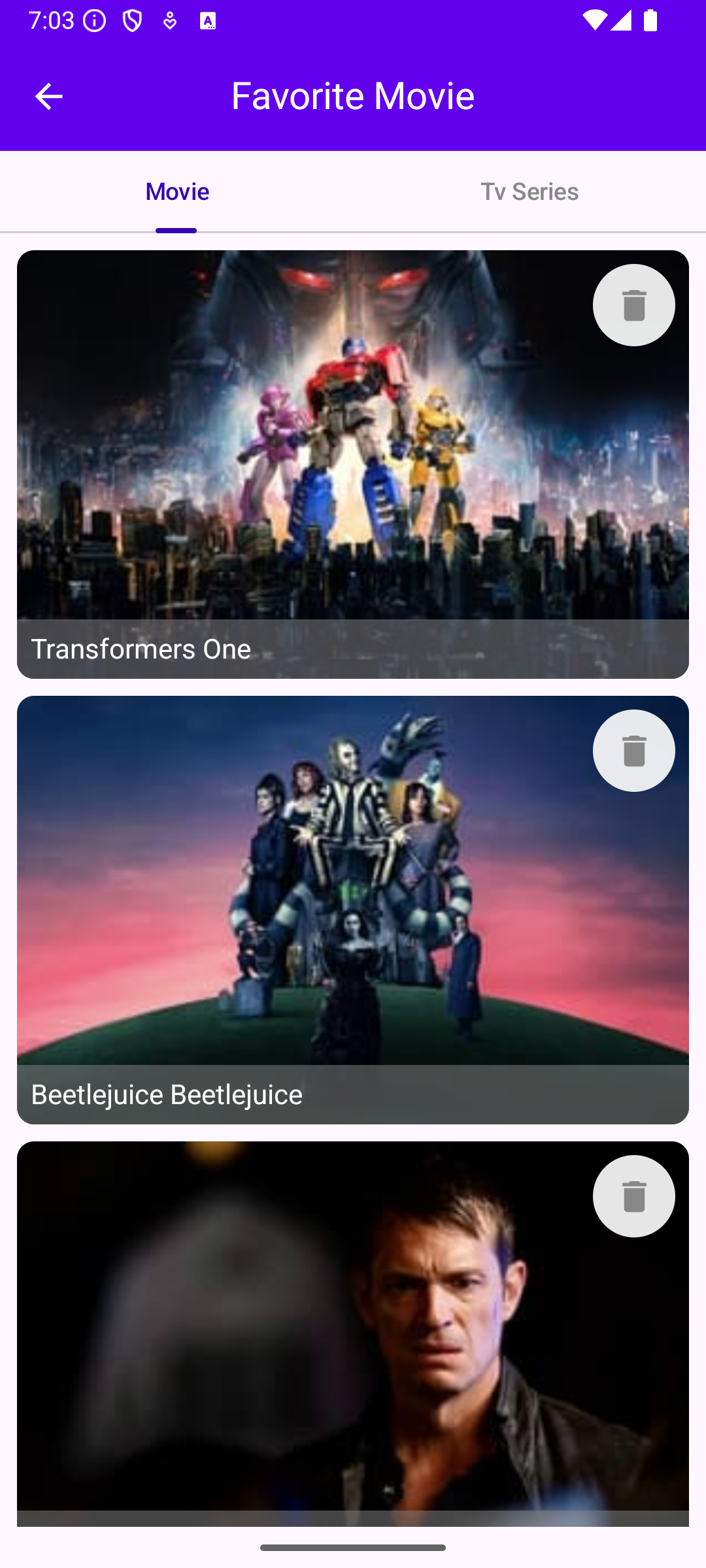This screenshot has height=1568, width=706.
Task: Switch to the Tv Series tab
Action: [529, 191]
